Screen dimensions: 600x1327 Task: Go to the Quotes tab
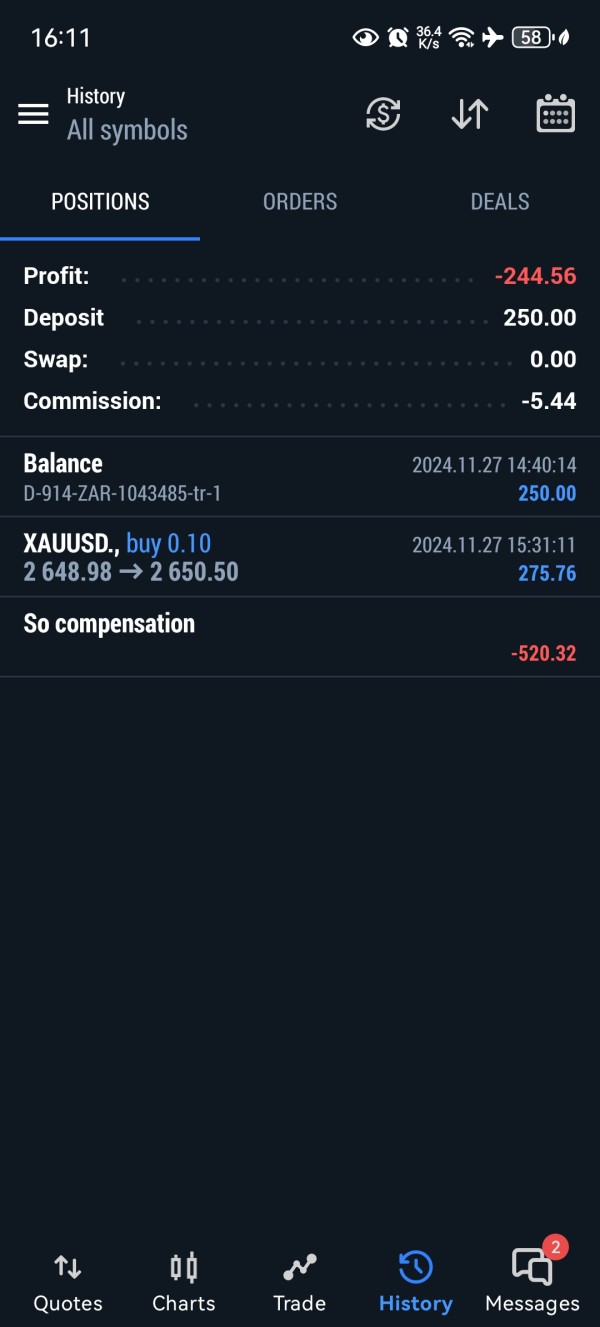[x=68, y=1283]
